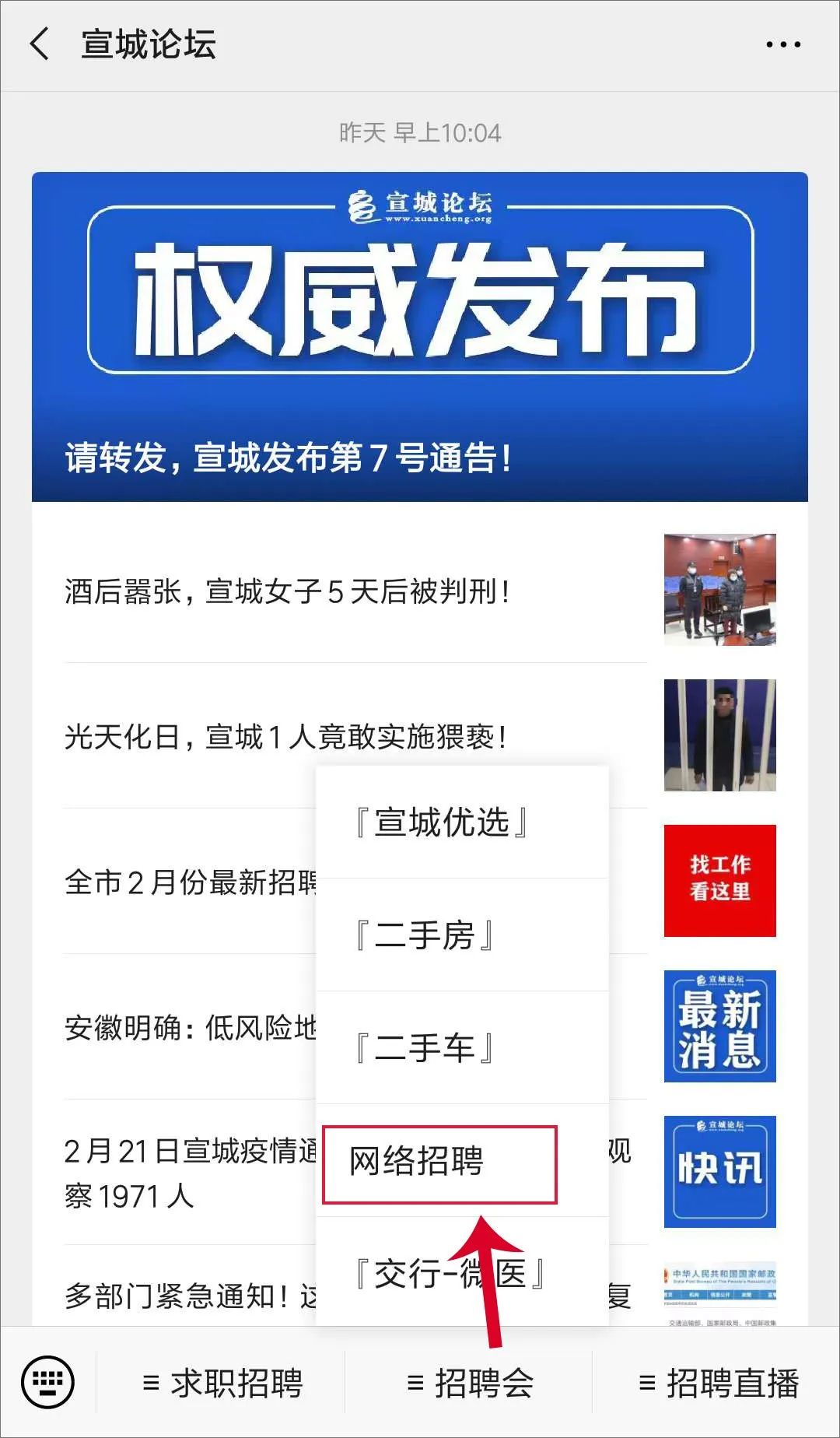Expand the 招聘直播 bottom menu
This screenshot has width=840, height=1438.
(719, 1384)
